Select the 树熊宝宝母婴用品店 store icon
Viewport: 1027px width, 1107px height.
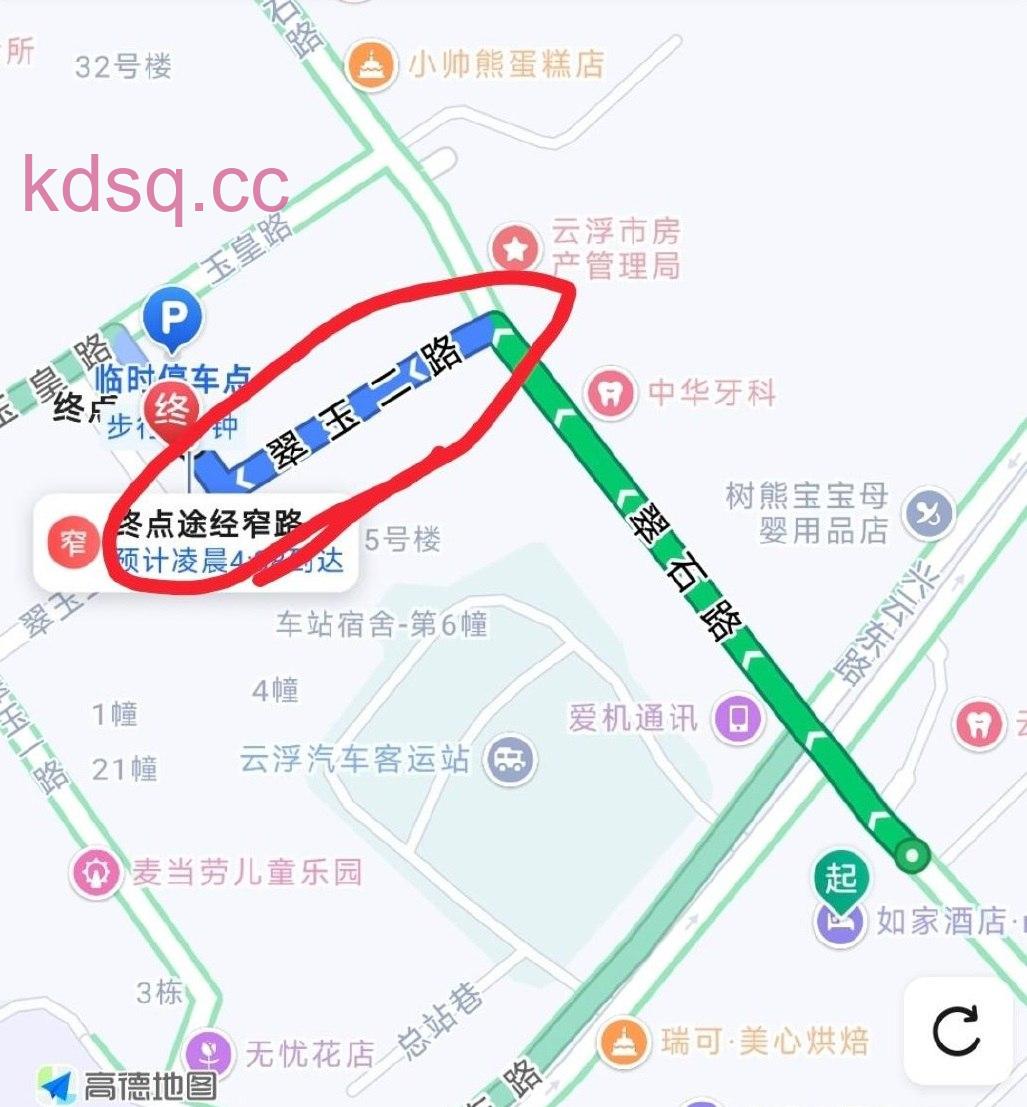click(x=928, y=513)
